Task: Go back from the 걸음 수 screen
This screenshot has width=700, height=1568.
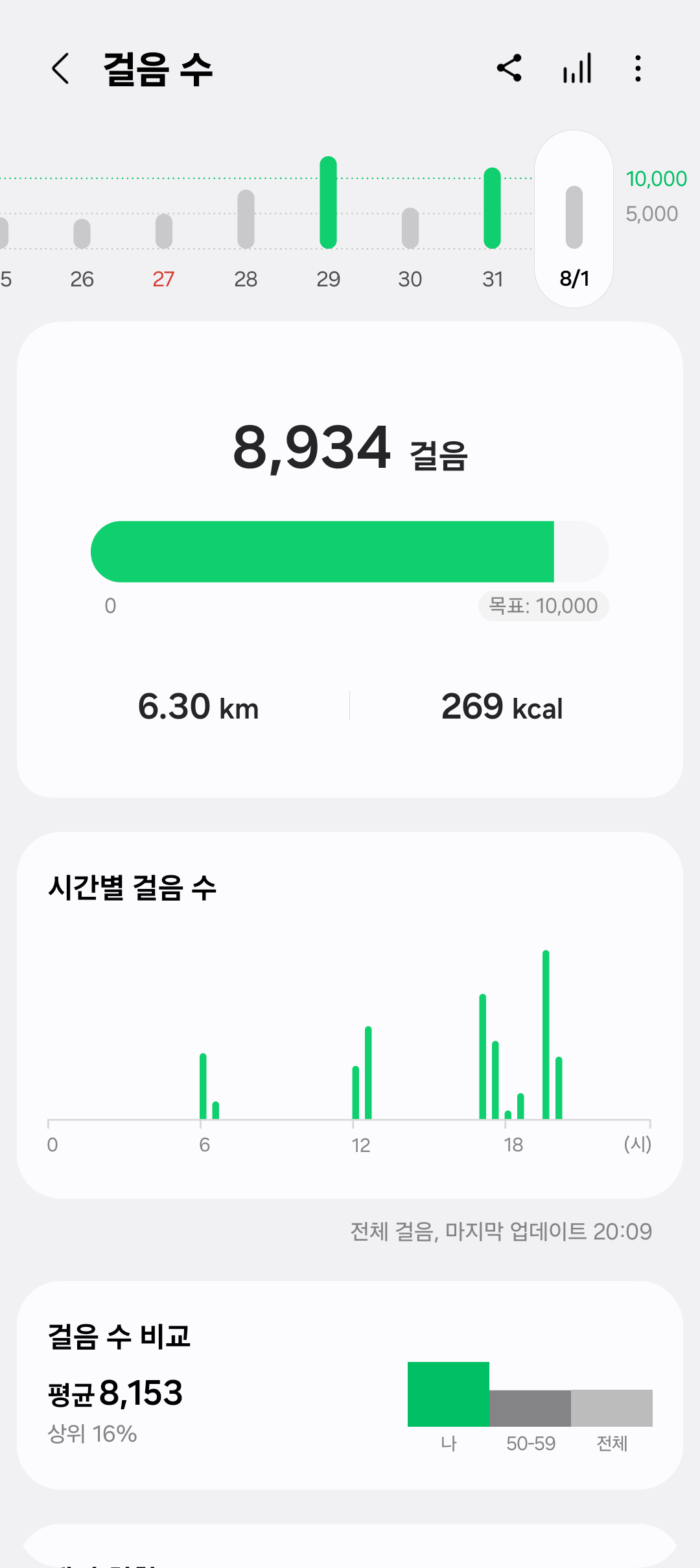Action: [x=60, y=69]
